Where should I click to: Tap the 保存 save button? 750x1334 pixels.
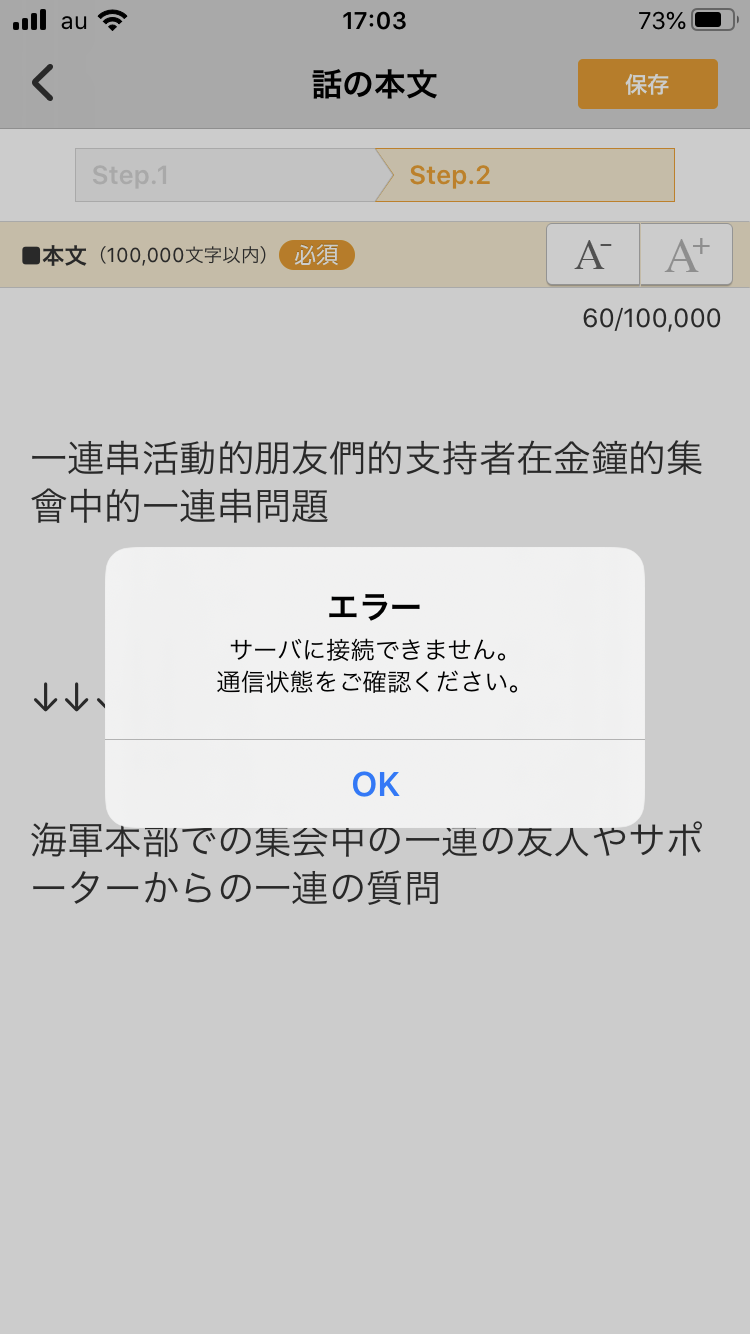[x=647, y=84]
